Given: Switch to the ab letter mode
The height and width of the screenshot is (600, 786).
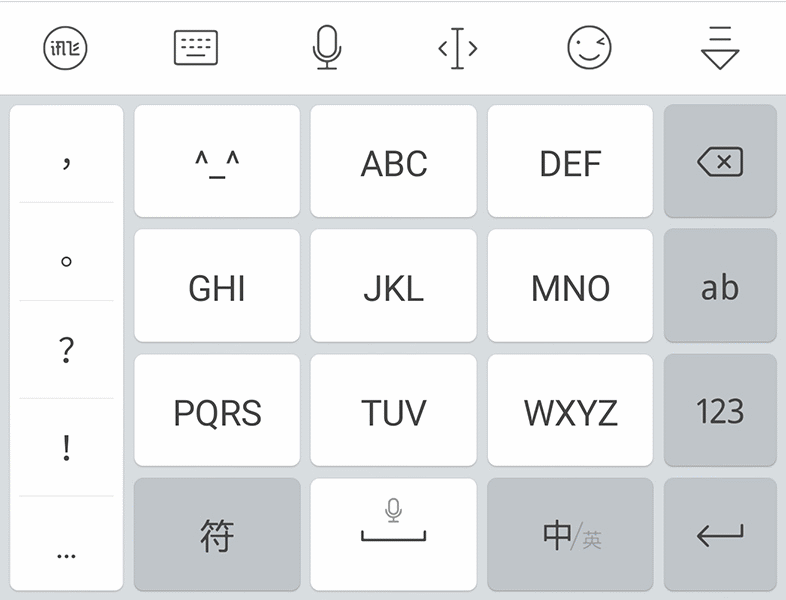Looking at the screenshot, I should pos(720,287).
